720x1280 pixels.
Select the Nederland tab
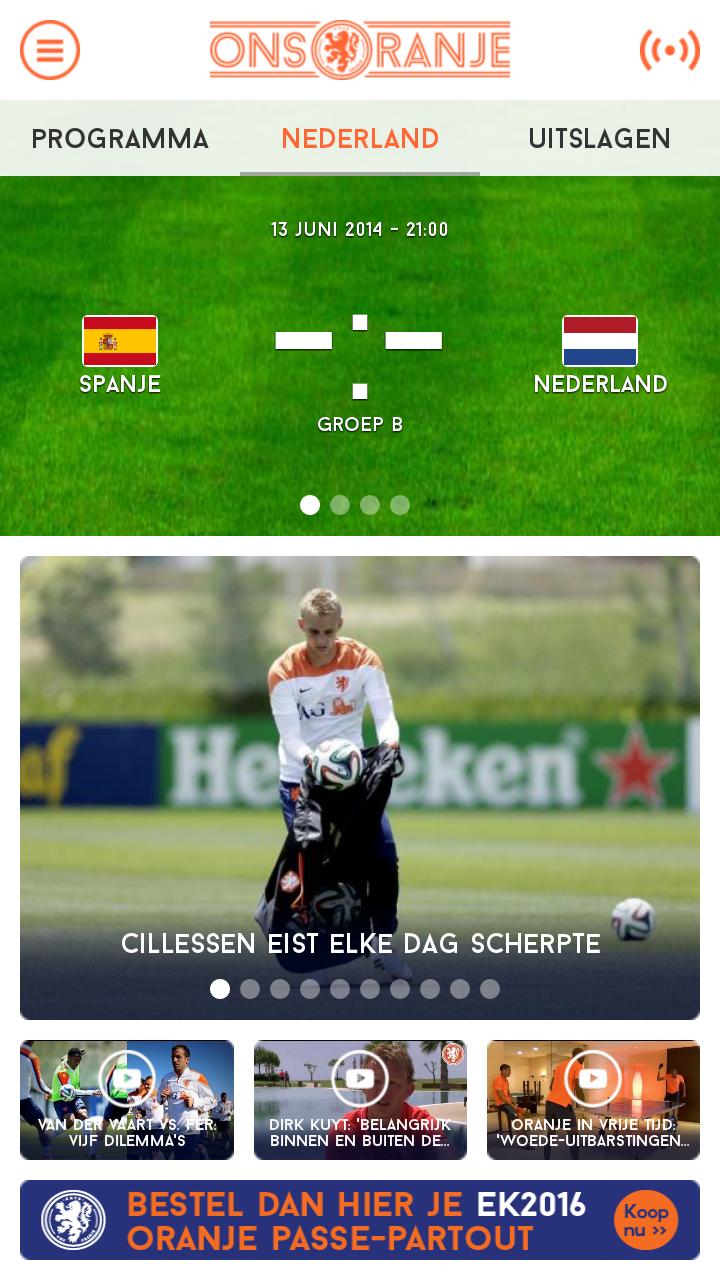coord(360,139)
